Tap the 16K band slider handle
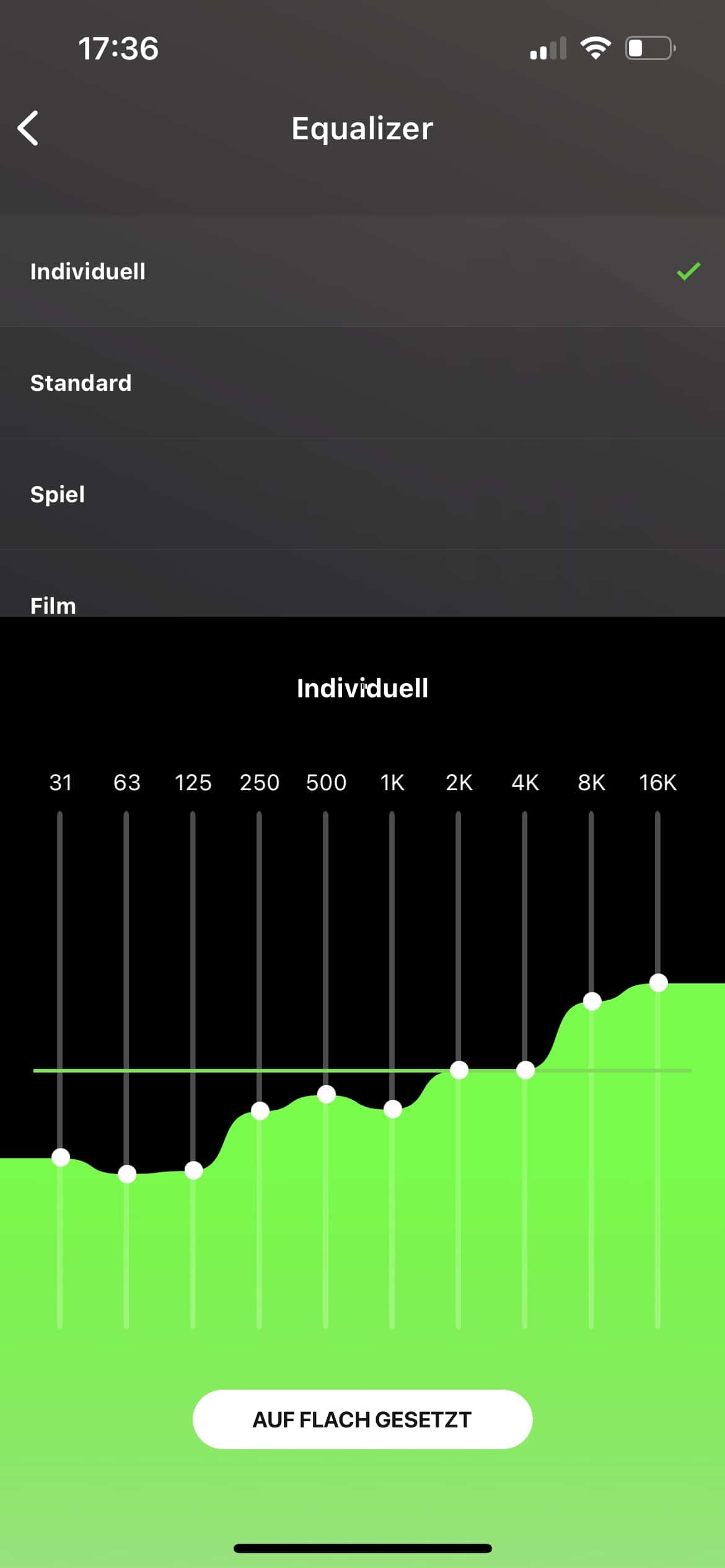725x1568 pixels. (658, 983)
